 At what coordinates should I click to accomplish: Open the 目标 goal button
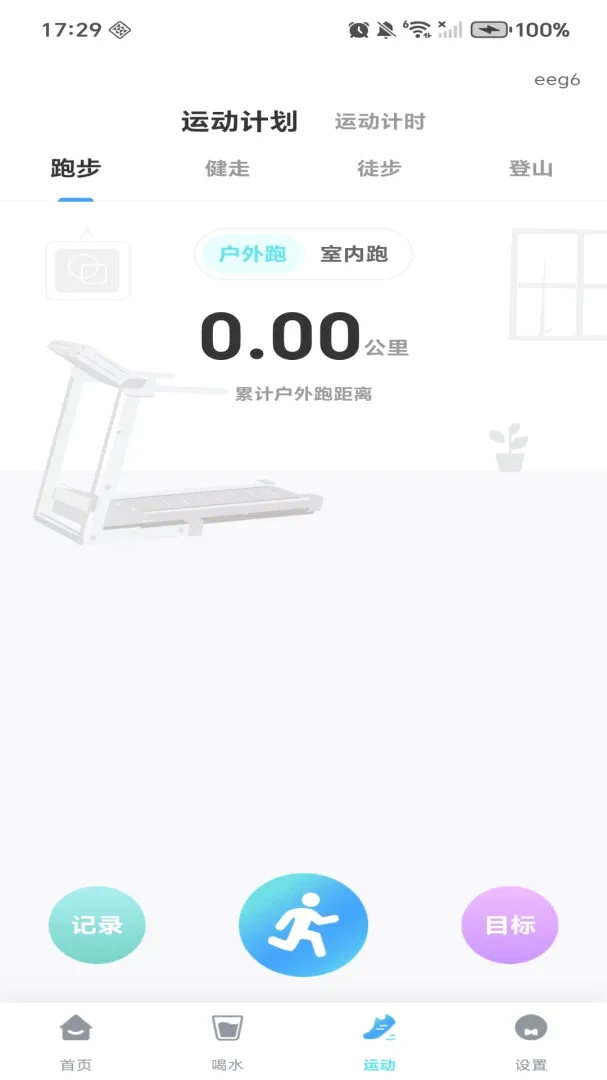pyautogui.click(x=510, y=925)
